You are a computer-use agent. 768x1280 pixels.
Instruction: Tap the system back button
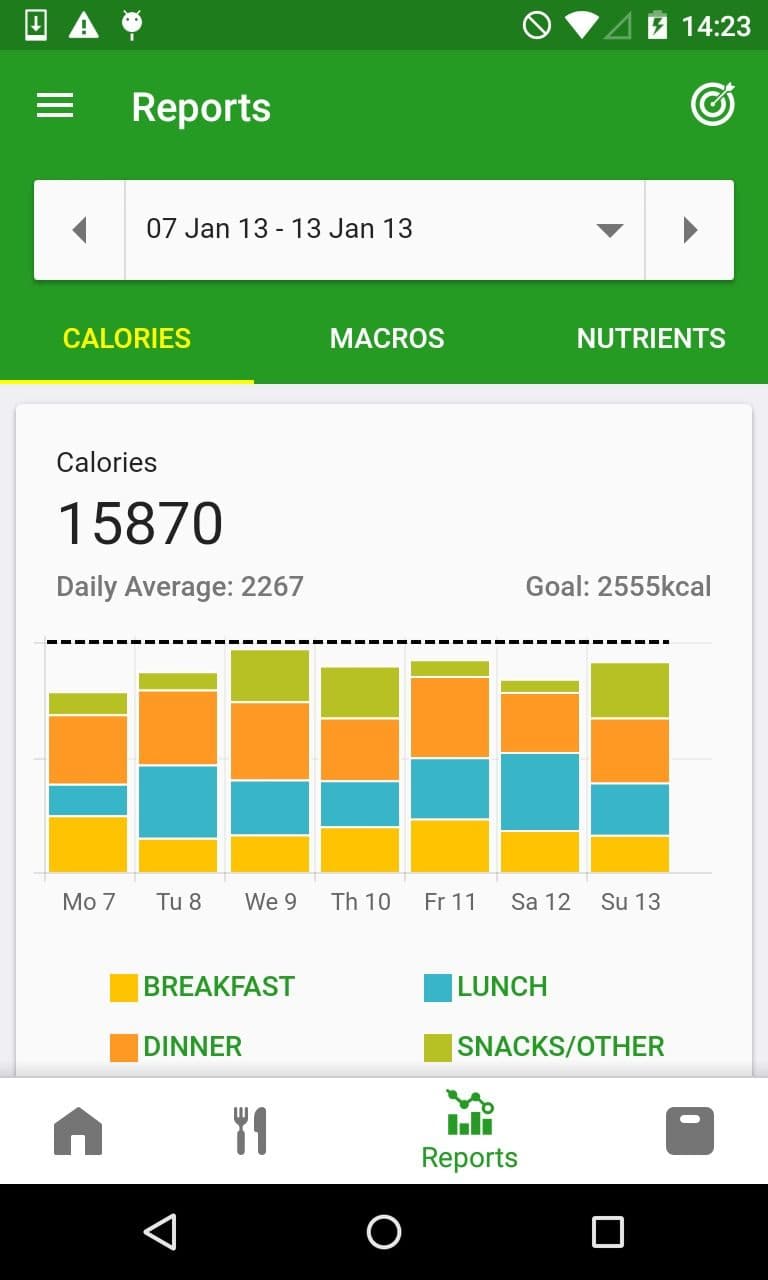(x=160, y=1232)
